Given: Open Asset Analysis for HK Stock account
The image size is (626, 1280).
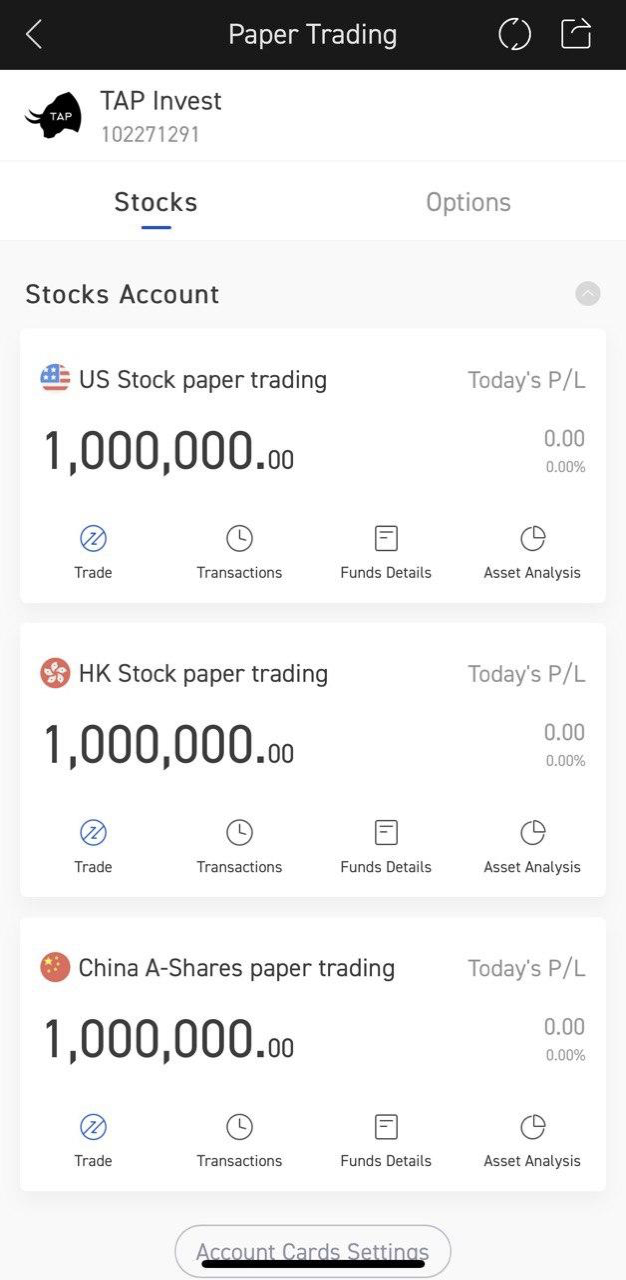Looking at the screenshot, I should click(x=532, y=845).
